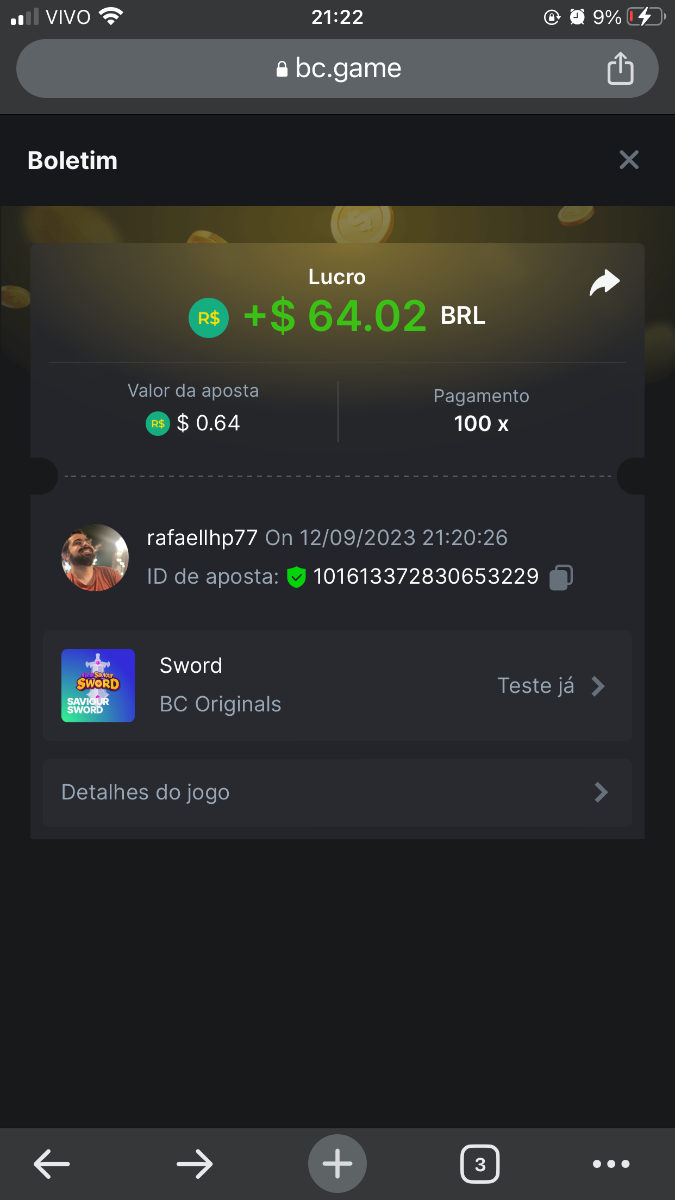675x1200 pixels.
Task: Expand Detalhes do jogo
Action: tap(337, 793)
